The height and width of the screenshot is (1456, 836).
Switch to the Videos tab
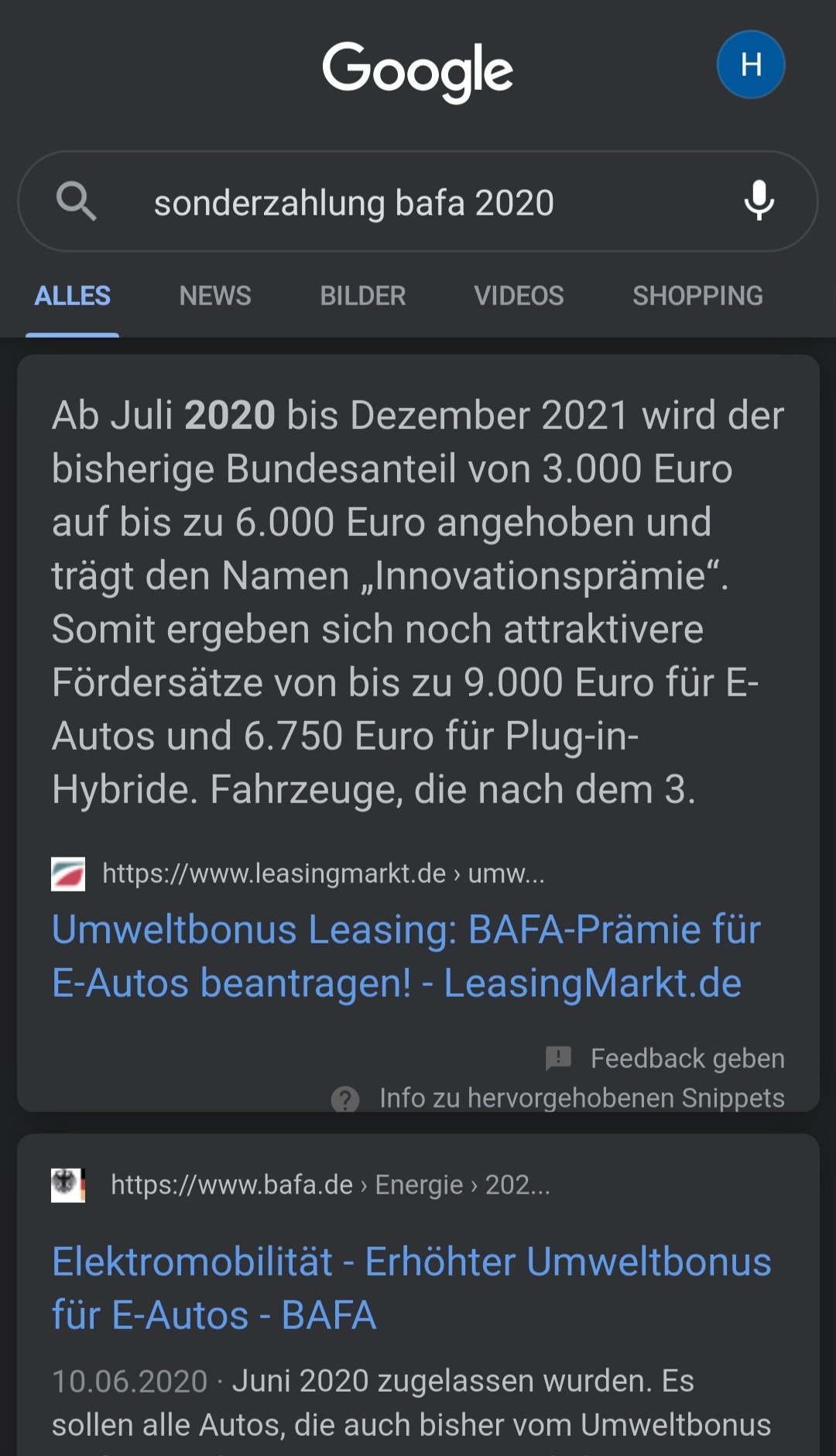click(519, 296)
